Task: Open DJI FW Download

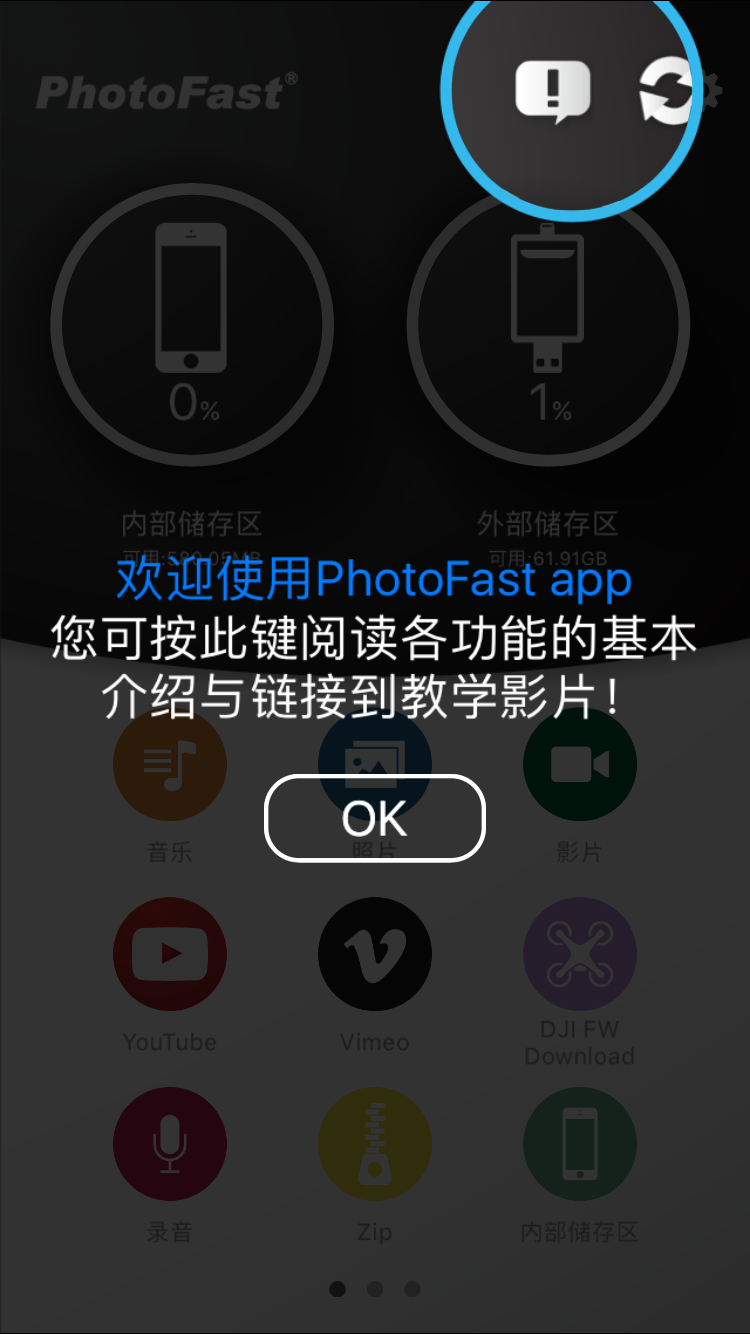Action: point(580,954)
